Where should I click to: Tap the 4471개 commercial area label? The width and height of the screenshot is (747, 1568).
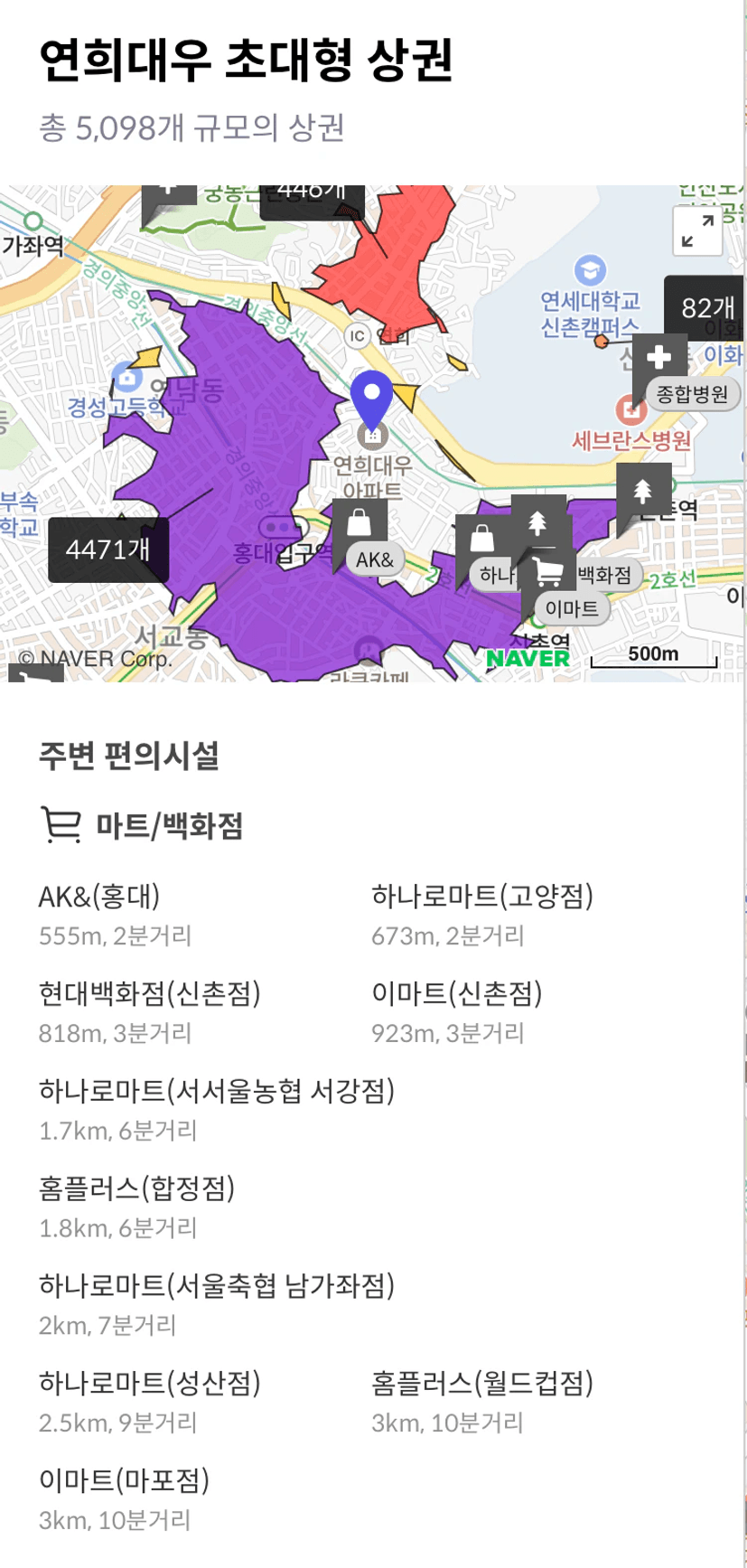pos(108,549)
